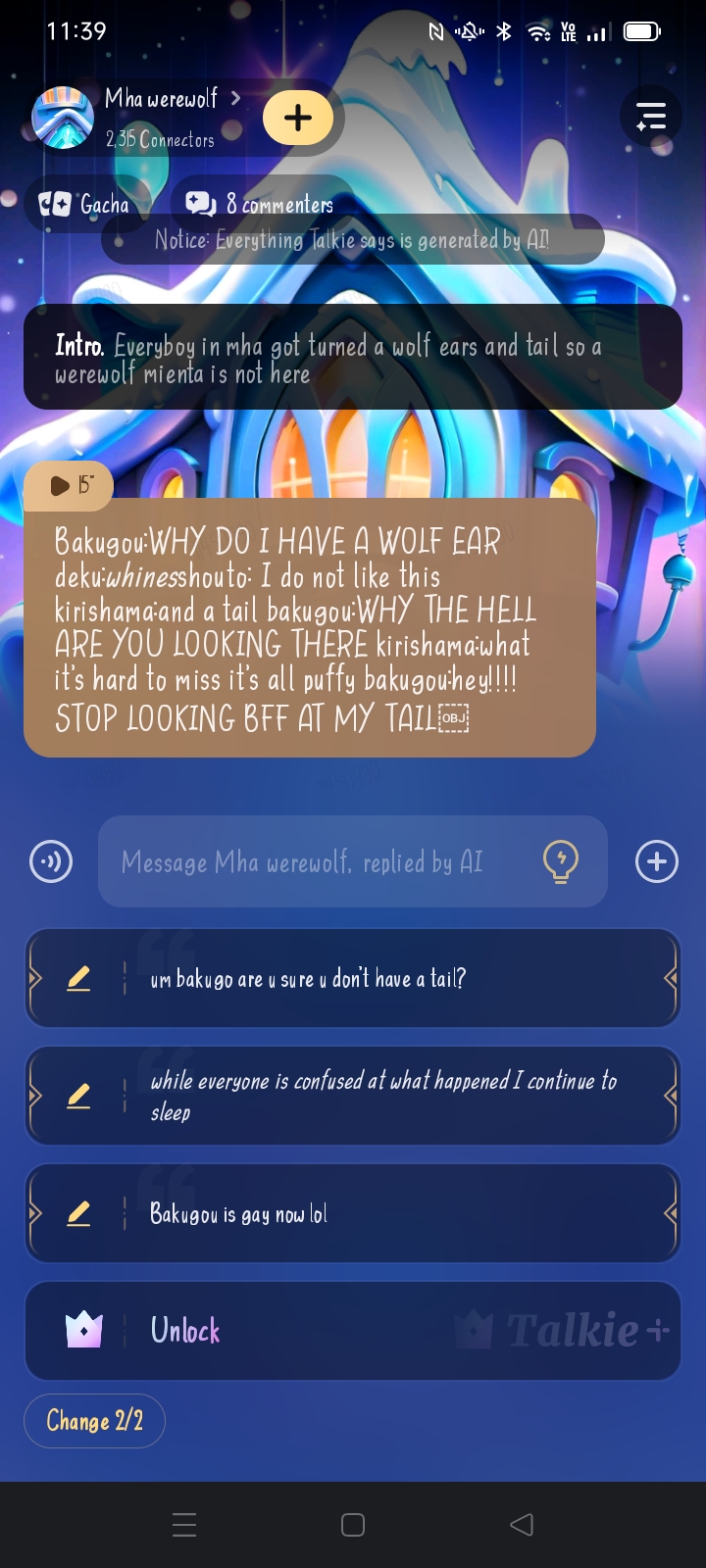Tap the lightbulb inspiration icon
Image resolution: width=706 pixels, height=1568 pixels.
tap(560, 862)
